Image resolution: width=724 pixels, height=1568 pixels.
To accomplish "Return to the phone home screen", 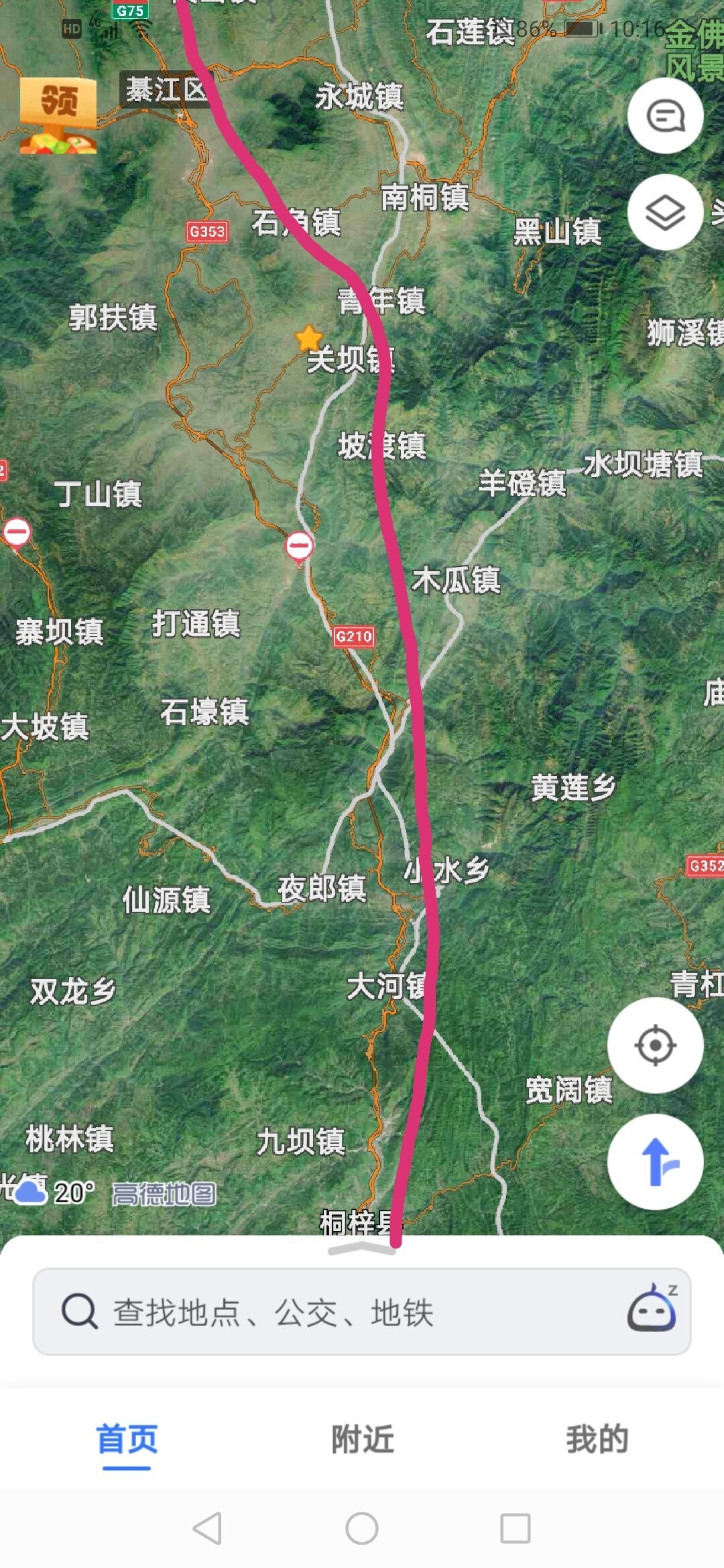I will [x=362, y=1528].
